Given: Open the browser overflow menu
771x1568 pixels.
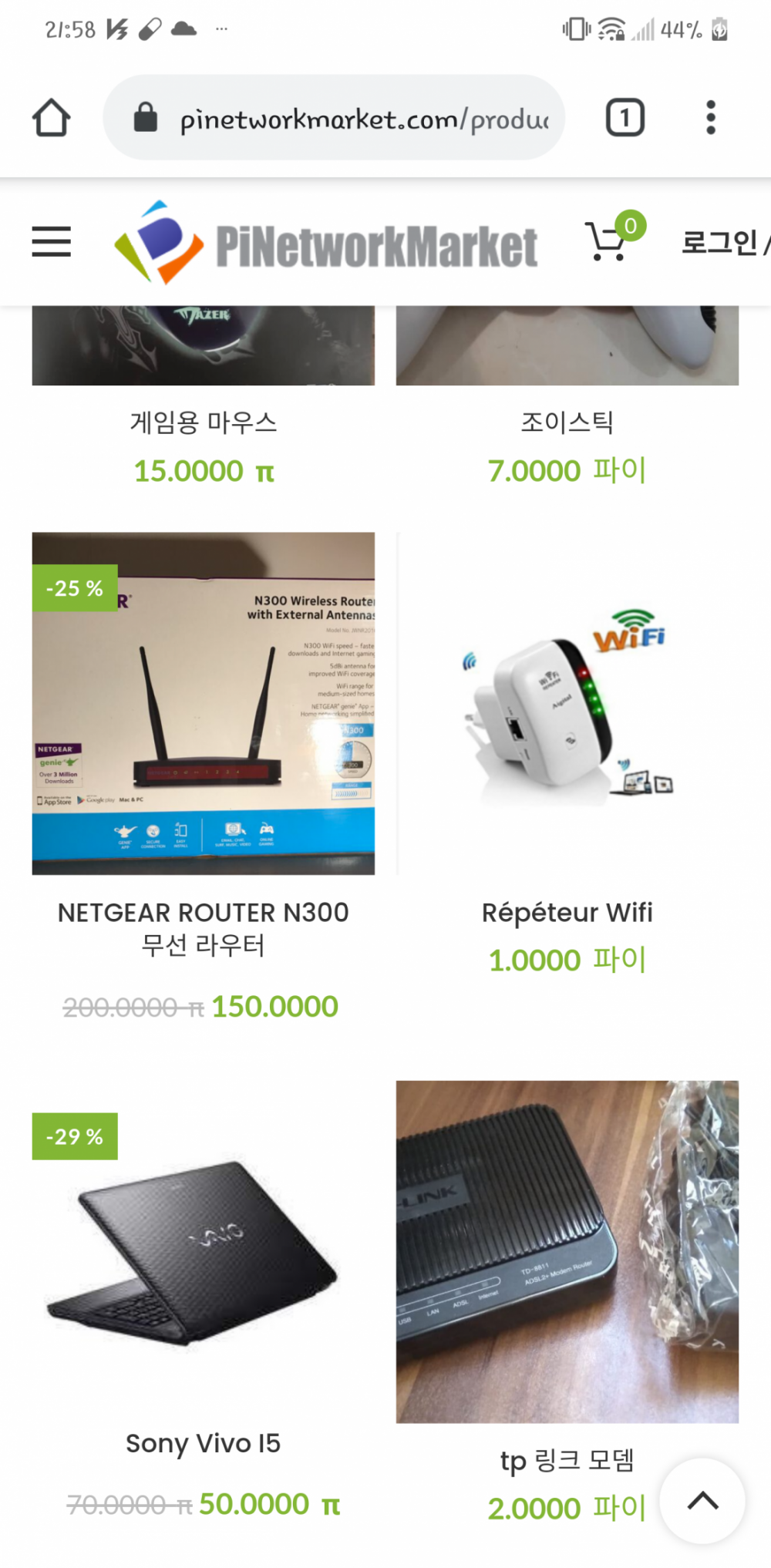Looking at the screenshot, I should (710, 118).
